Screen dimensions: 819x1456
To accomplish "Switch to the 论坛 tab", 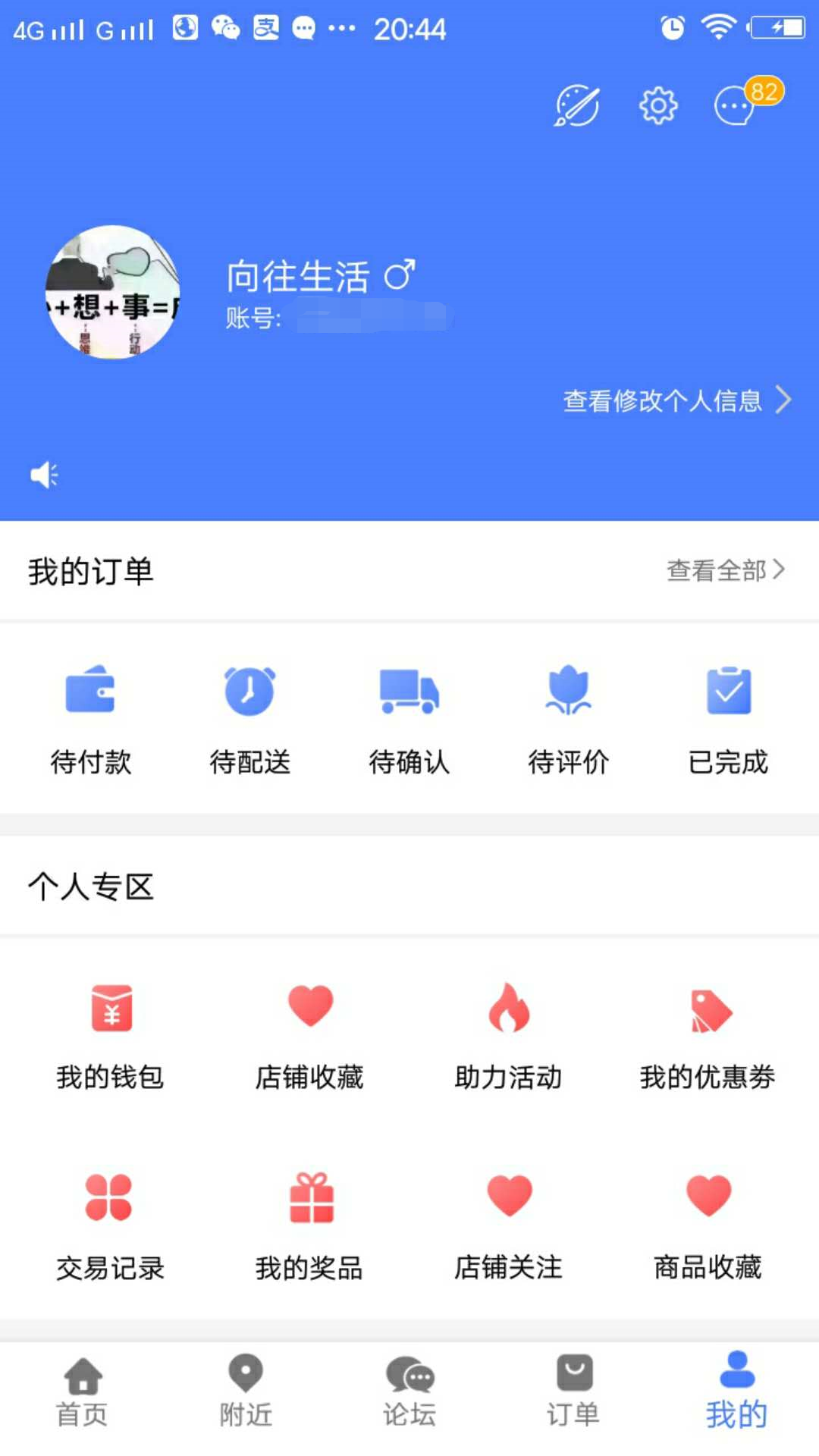I will click(x=409, y=1392).
